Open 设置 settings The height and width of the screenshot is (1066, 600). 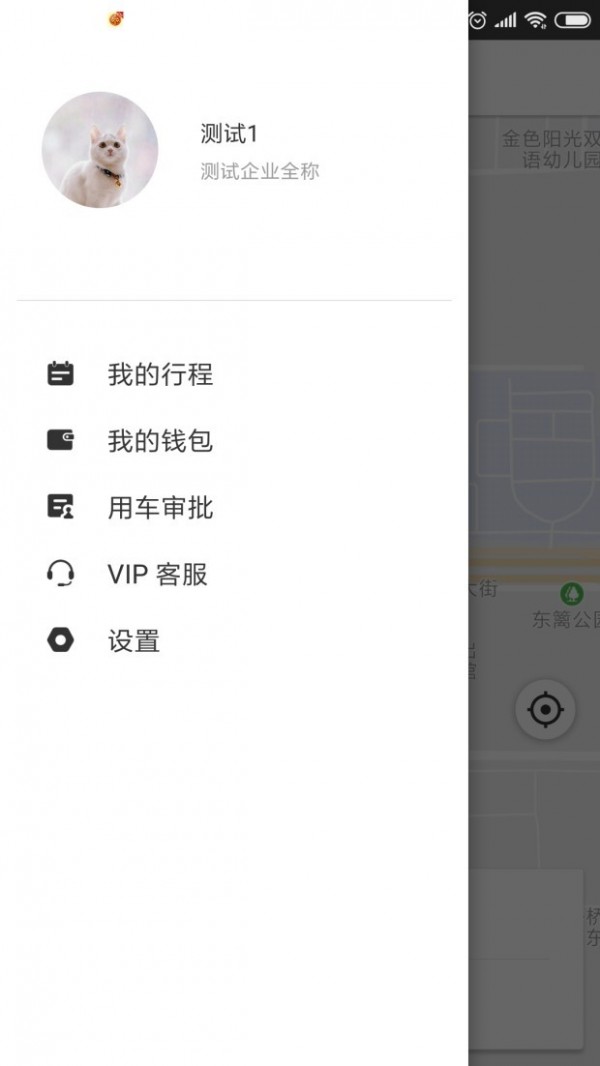pos(133,641)
